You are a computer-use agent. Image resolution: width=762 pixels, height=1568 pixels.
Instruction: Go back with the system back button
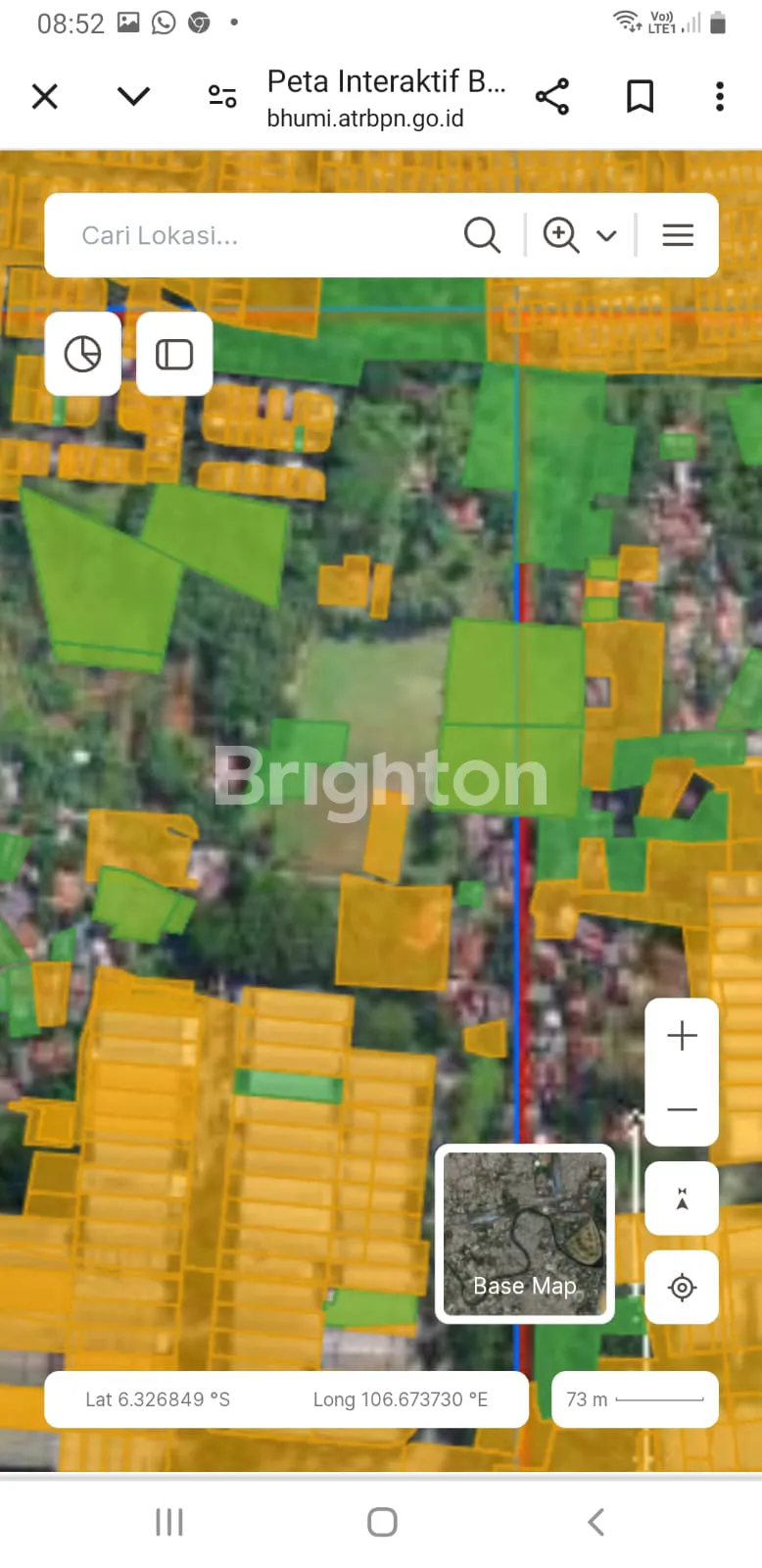595,1522
